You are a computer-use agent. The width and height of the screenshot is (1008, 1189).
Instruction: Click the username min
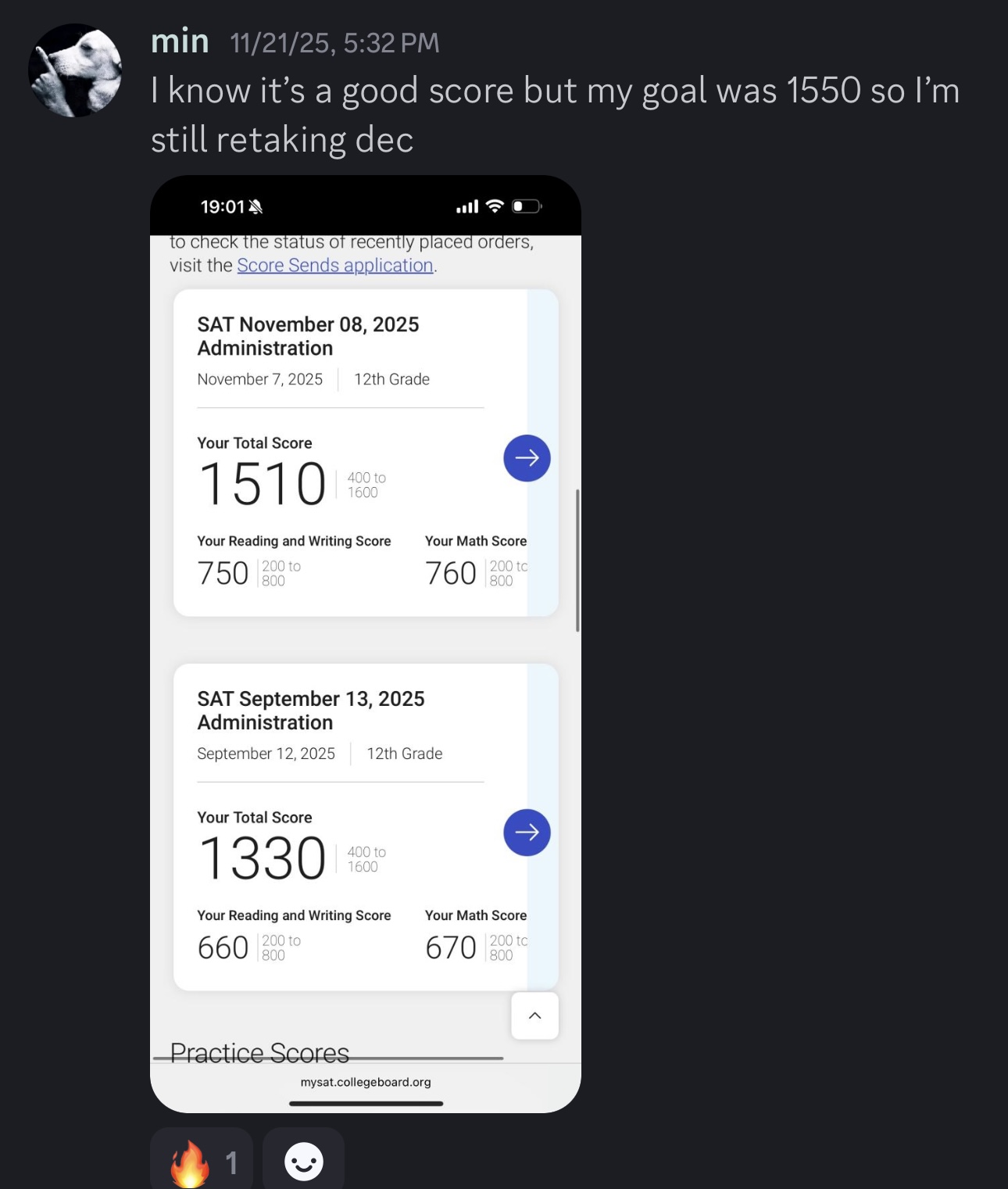click(179, 41)
